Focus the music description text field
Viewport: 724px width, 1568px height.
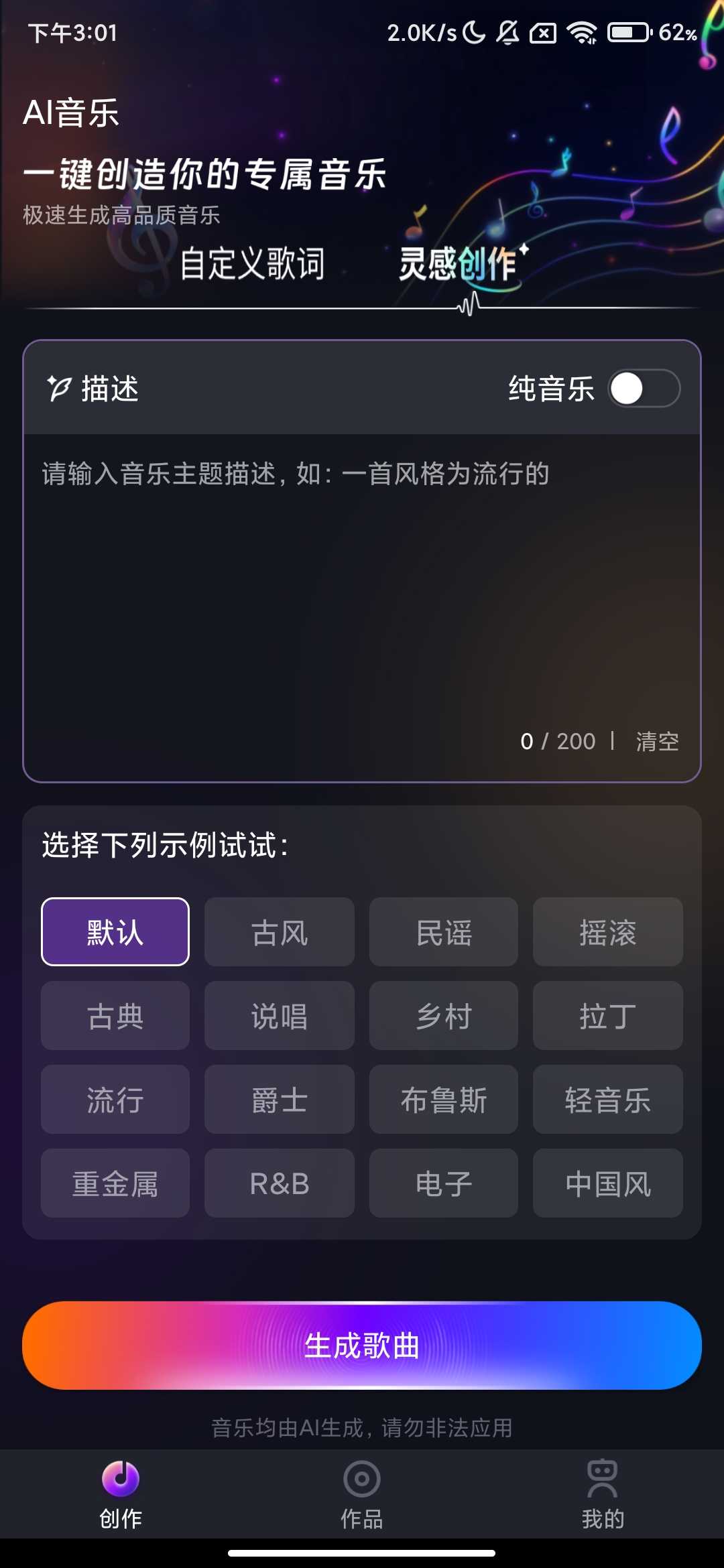(362, 590)
